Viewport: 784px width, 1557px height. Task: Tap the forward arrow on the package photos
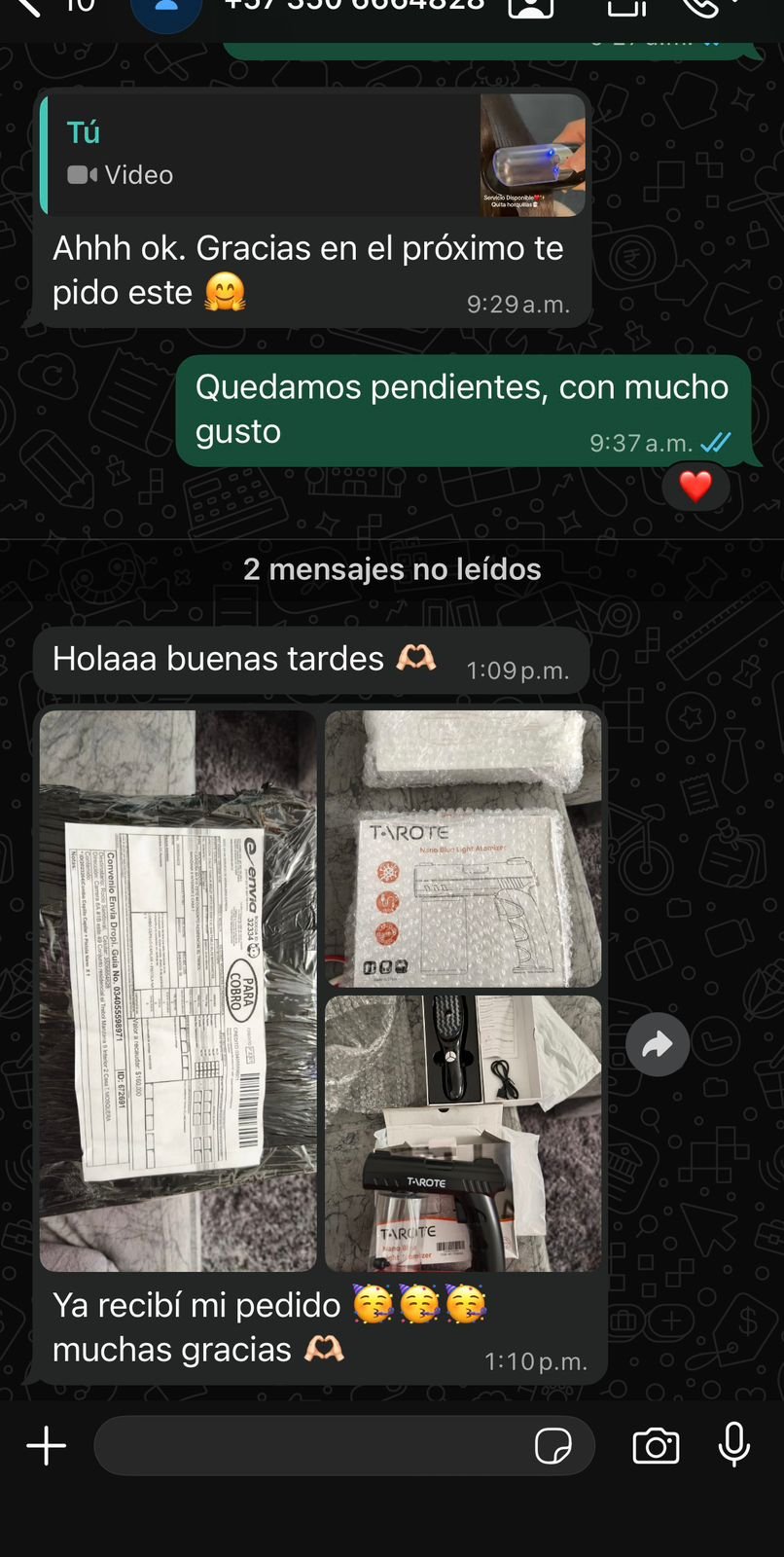point(659,1044)
